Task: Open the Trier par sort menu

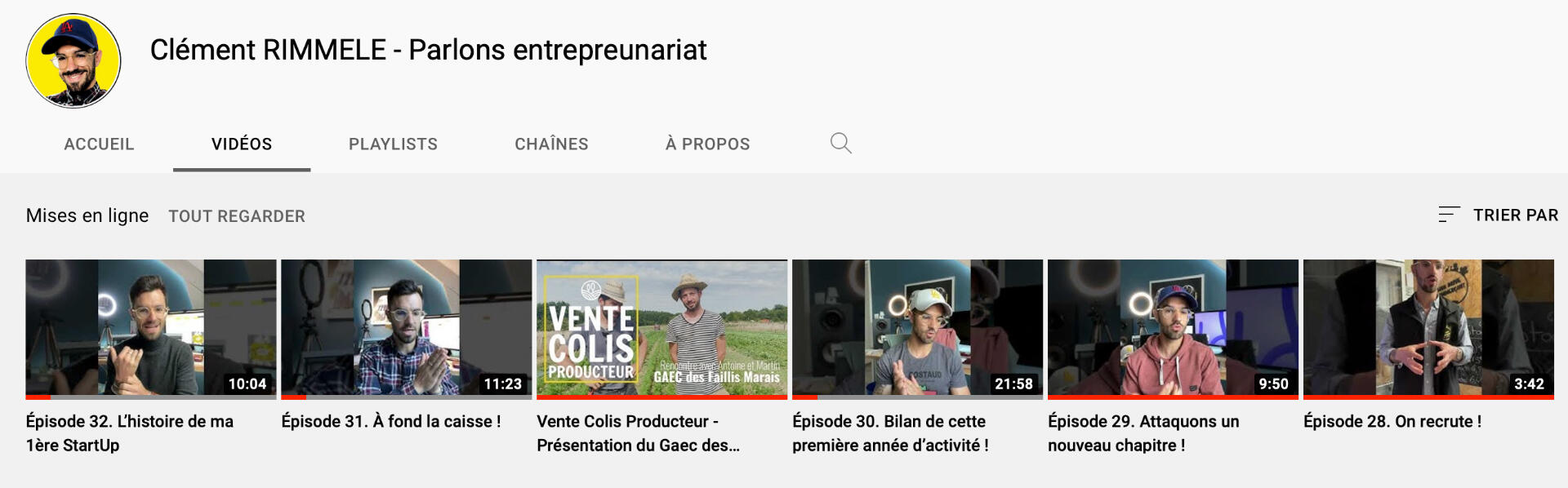Action: pyautogui.click(x=1498, y=215)
